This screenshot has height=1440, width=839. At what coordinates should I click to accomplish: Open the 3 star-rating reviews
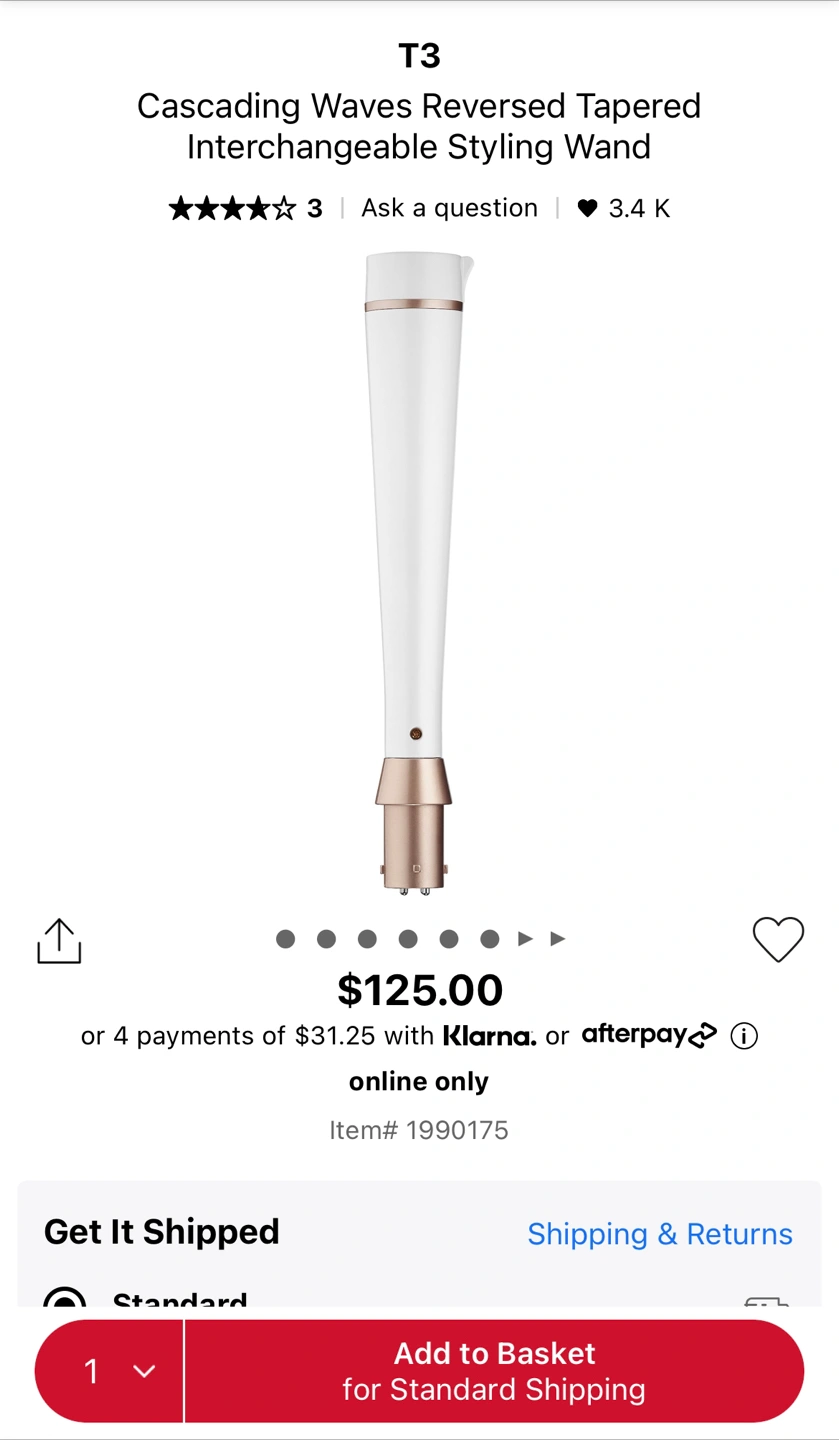pos(245,208)
